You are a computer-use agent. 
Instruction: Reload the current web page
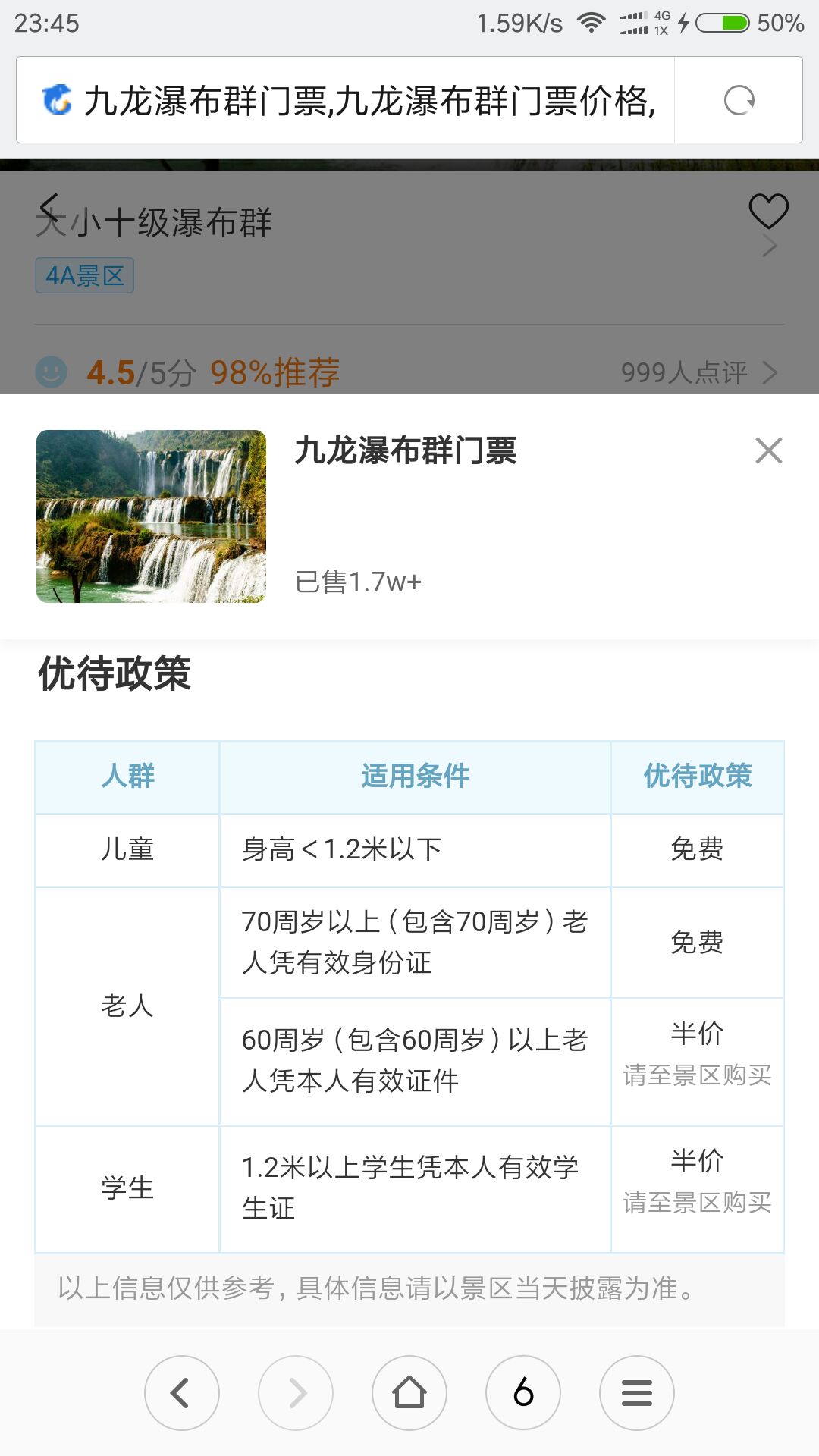pos(739,100)
